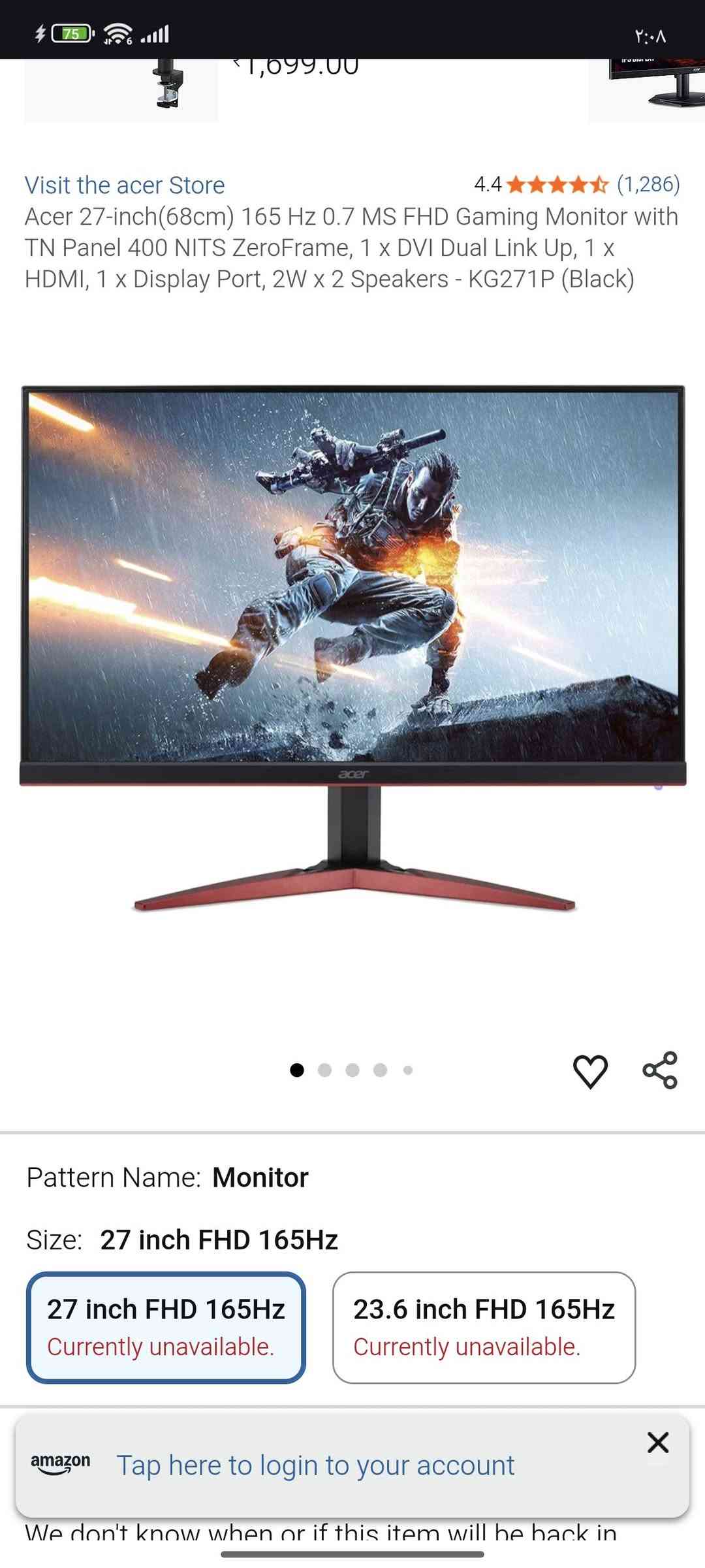
Task: Tap here to login to your account
Action: click(x=315, y=1465)
